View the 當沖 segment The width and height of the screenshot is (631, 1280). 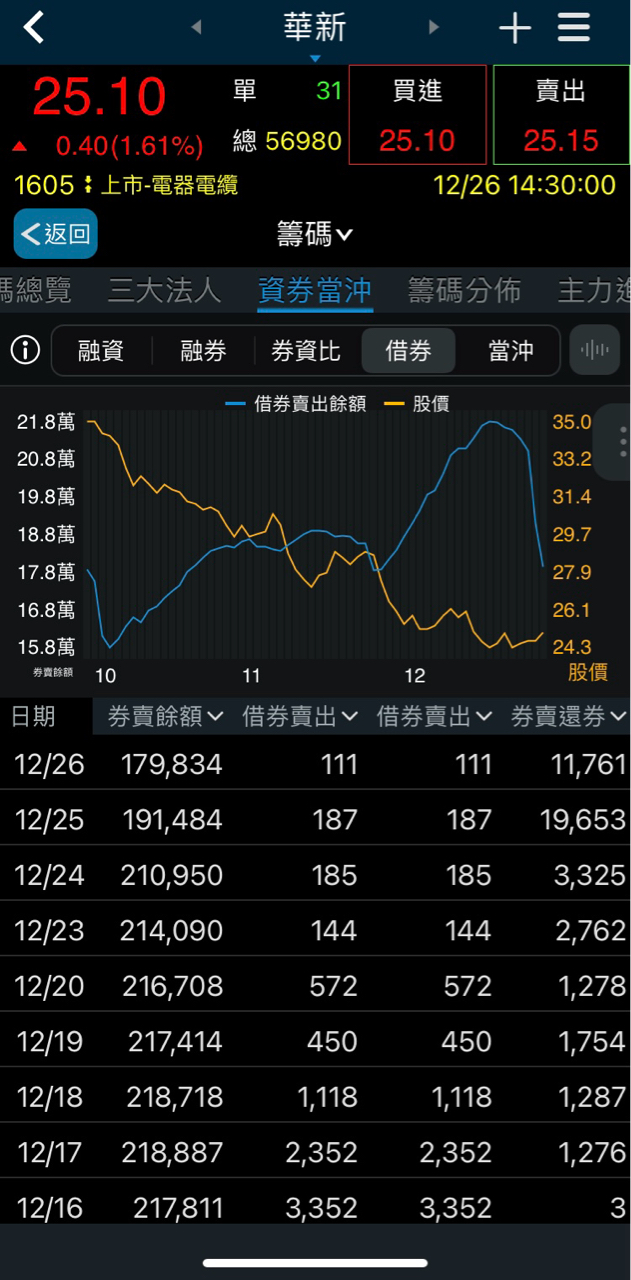coord(510,351)
